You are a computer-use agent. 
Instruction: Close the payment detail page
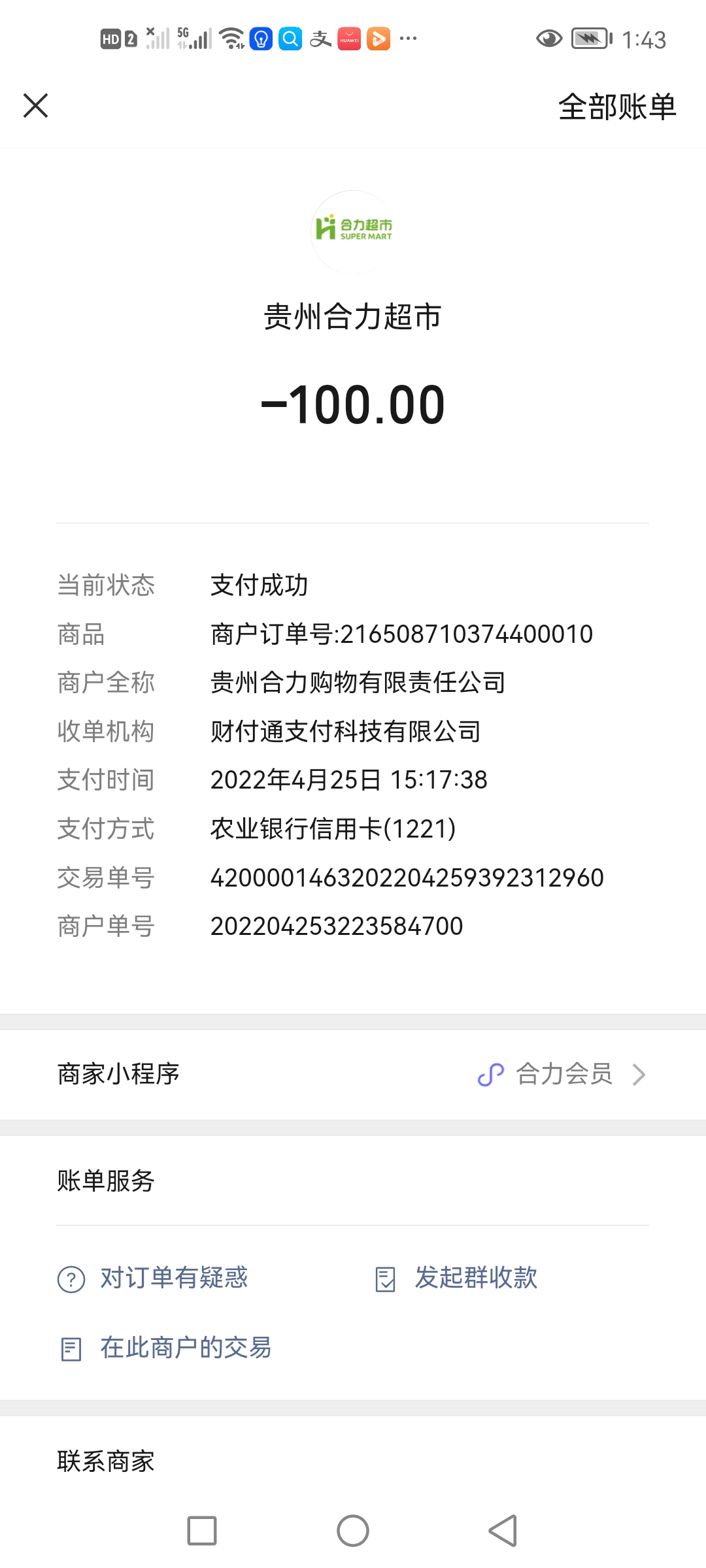(x=36, y=106)
